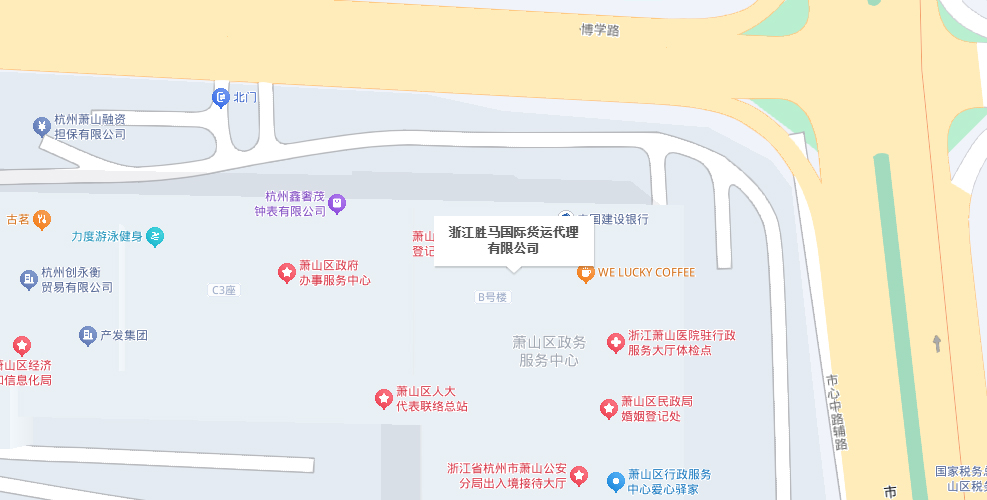Screen dimensions: 987x500
Task: Tap the 浙江胜马国际货运代理 callout label
Action: pyautogui.click(x=514, y=240)
